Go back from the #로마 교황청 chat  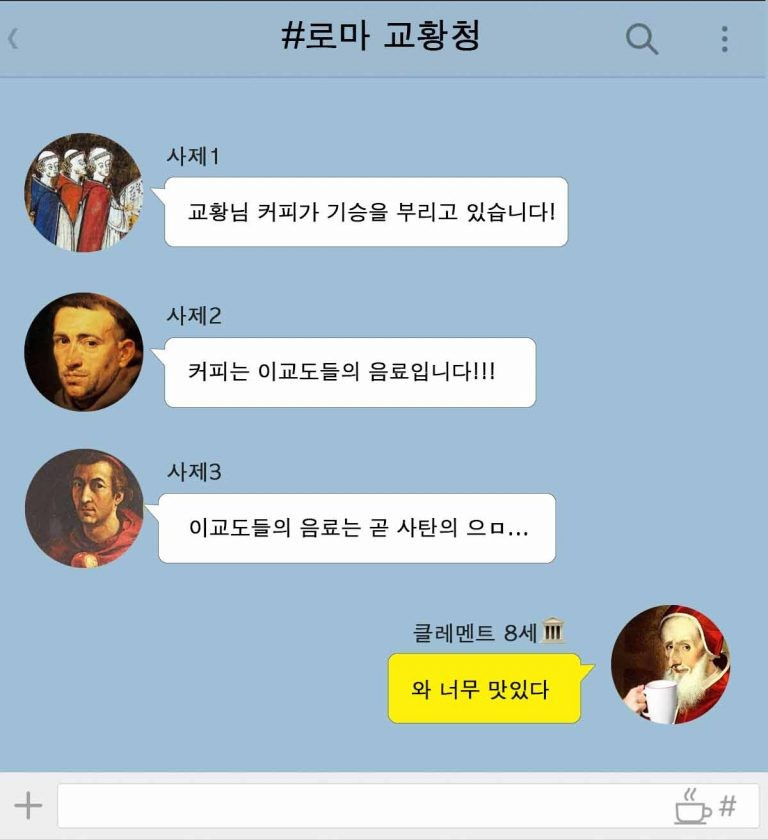tap(14, 39)
